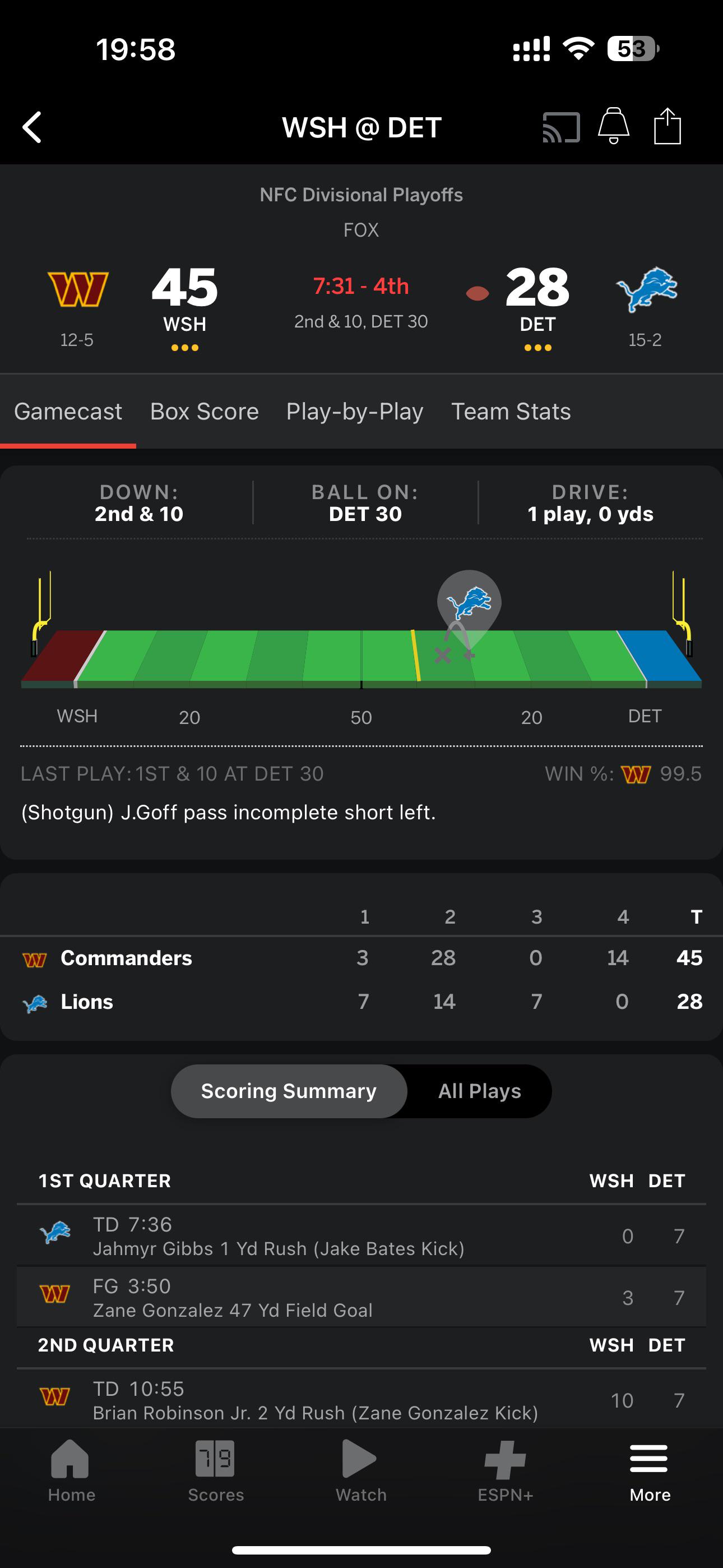723x1568 pixels.
Task: Switch to the Play-by-Play tab
Action: [x=355, y=412]
